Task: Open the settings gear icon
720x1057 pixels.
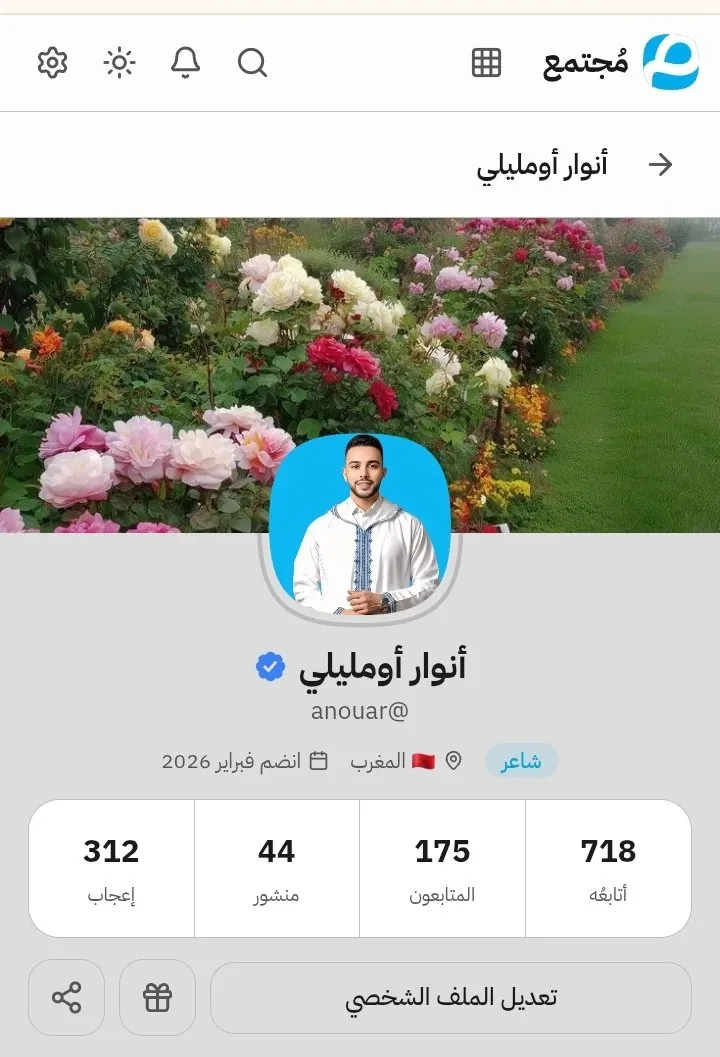Action: point(52,63)
